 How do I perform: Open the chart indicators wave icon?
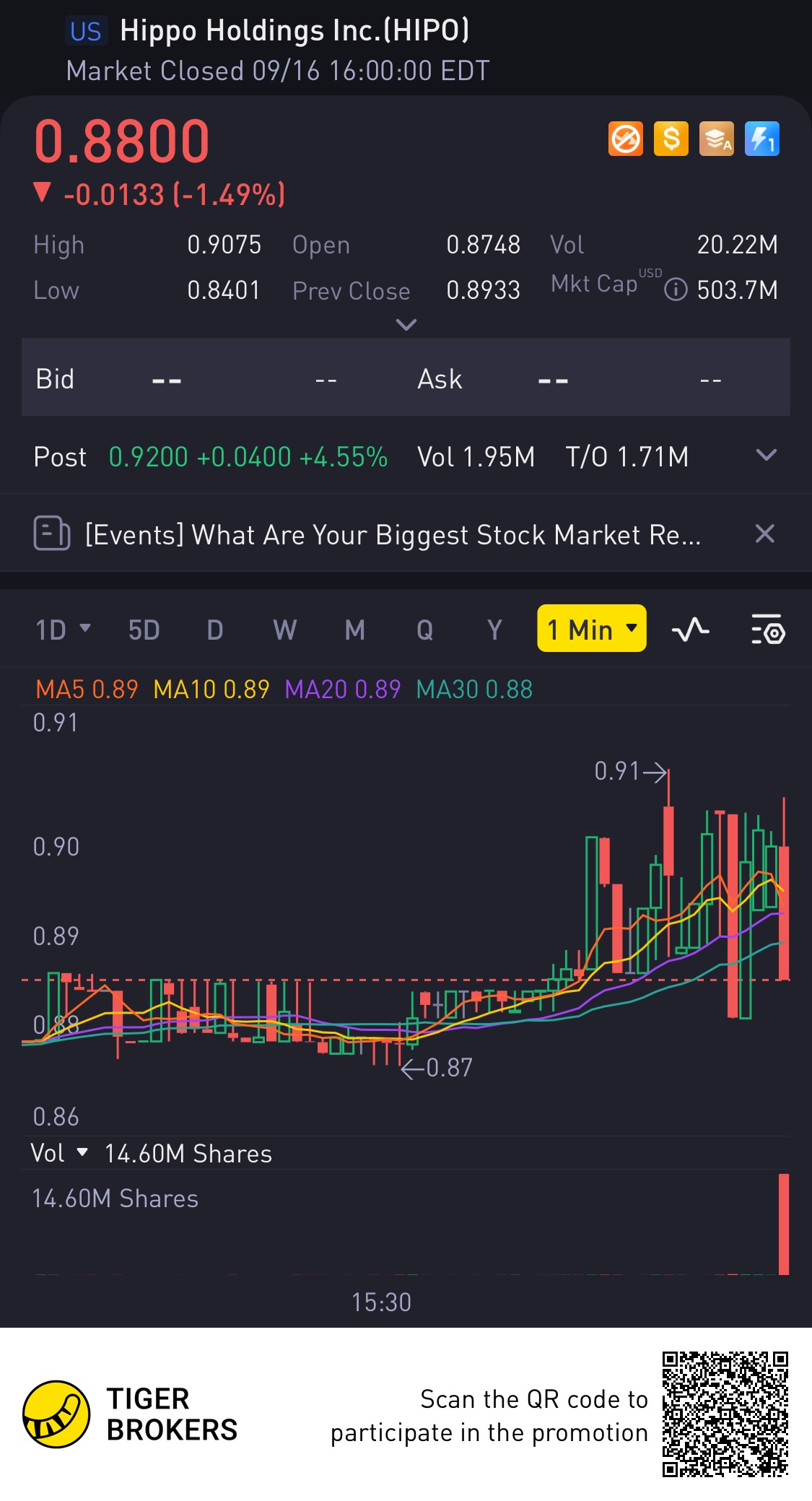[690, 630]
